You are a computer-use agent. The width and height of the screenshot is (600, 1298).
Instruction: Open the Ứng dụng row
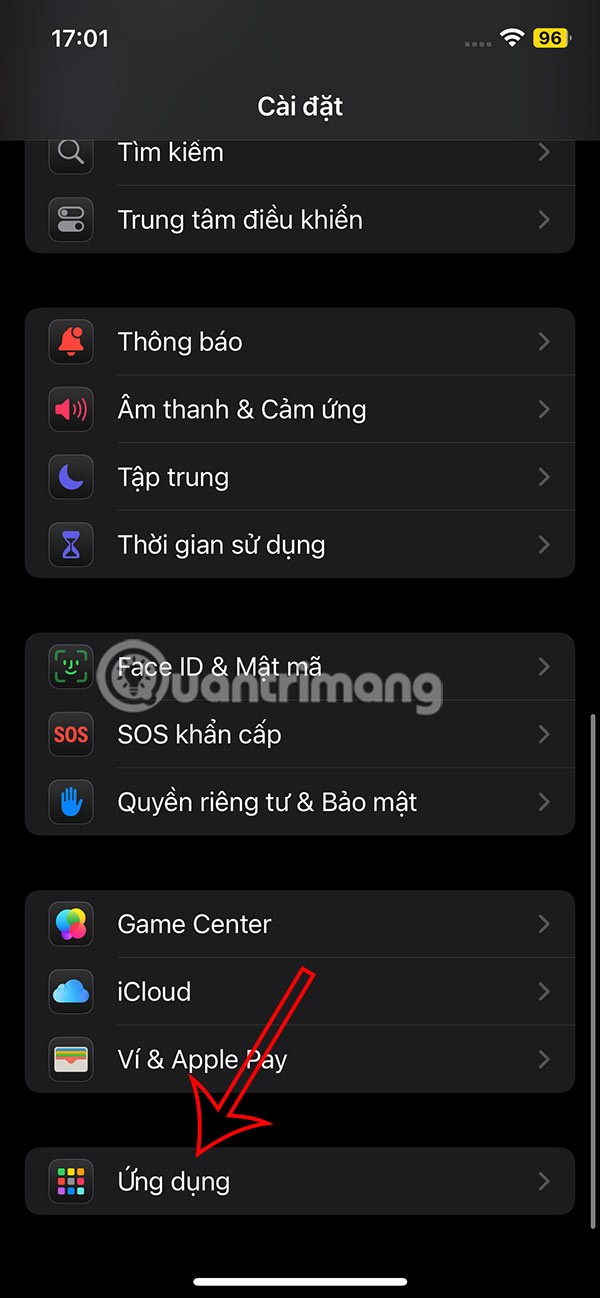coord(300,1181)
